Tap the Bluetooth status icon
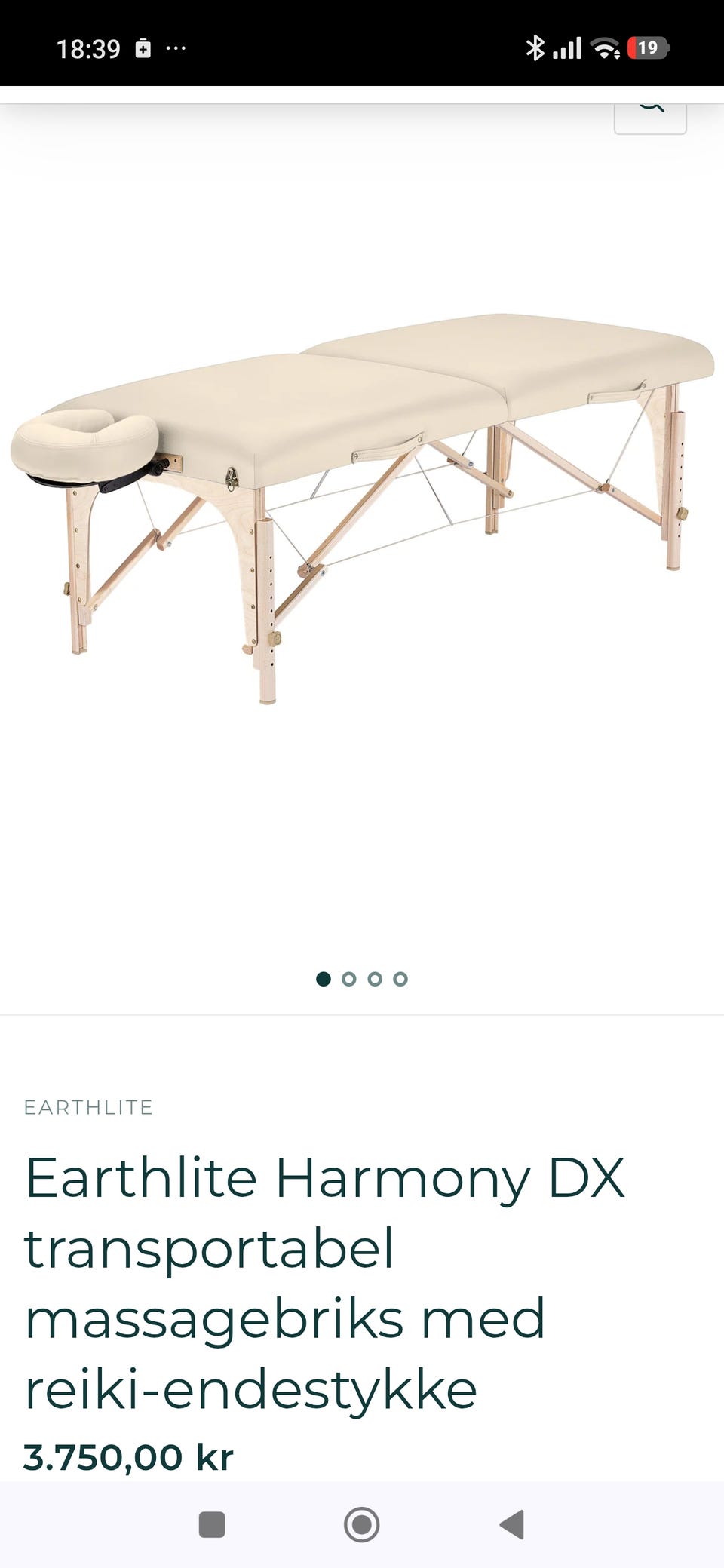The width and height of the screenshot is (724, 1568). point(535,49)
